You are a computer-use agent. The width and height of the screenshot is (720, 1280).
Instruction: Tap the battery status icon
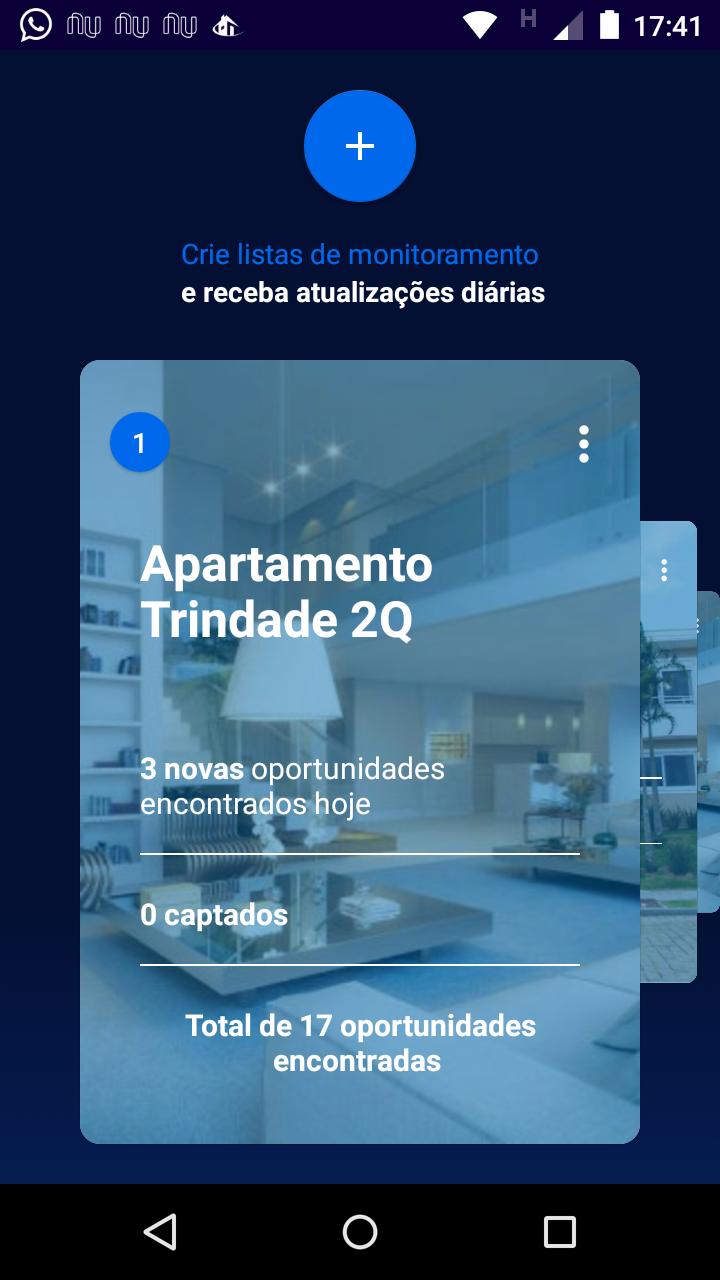[610, 25]
